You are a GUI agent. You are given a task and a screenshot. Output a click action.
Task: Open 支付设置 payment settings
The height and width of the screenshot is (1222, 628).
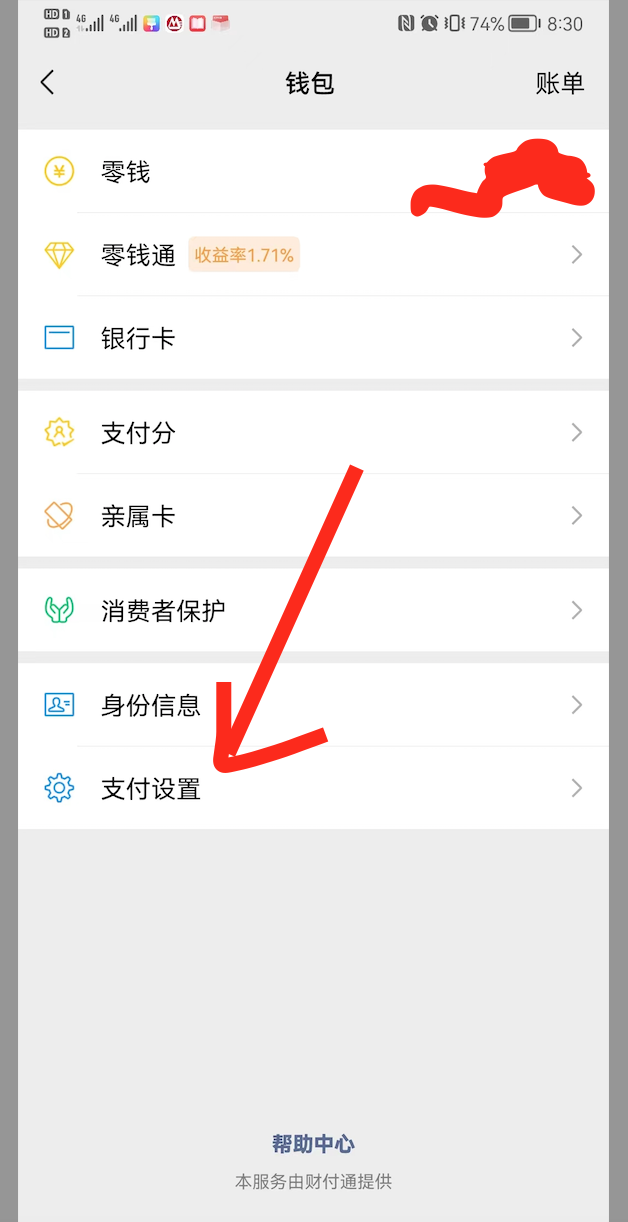[313, 788]
